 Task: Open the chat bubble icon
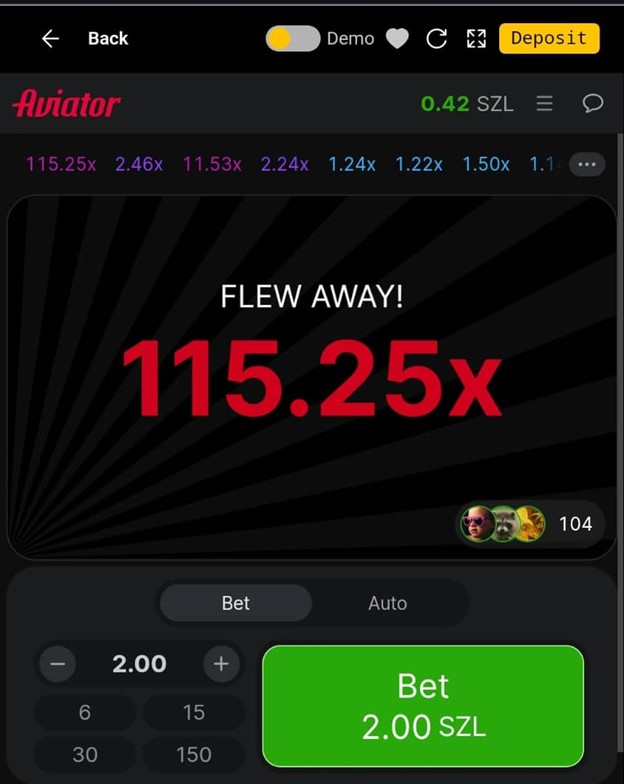pos(592,103)
